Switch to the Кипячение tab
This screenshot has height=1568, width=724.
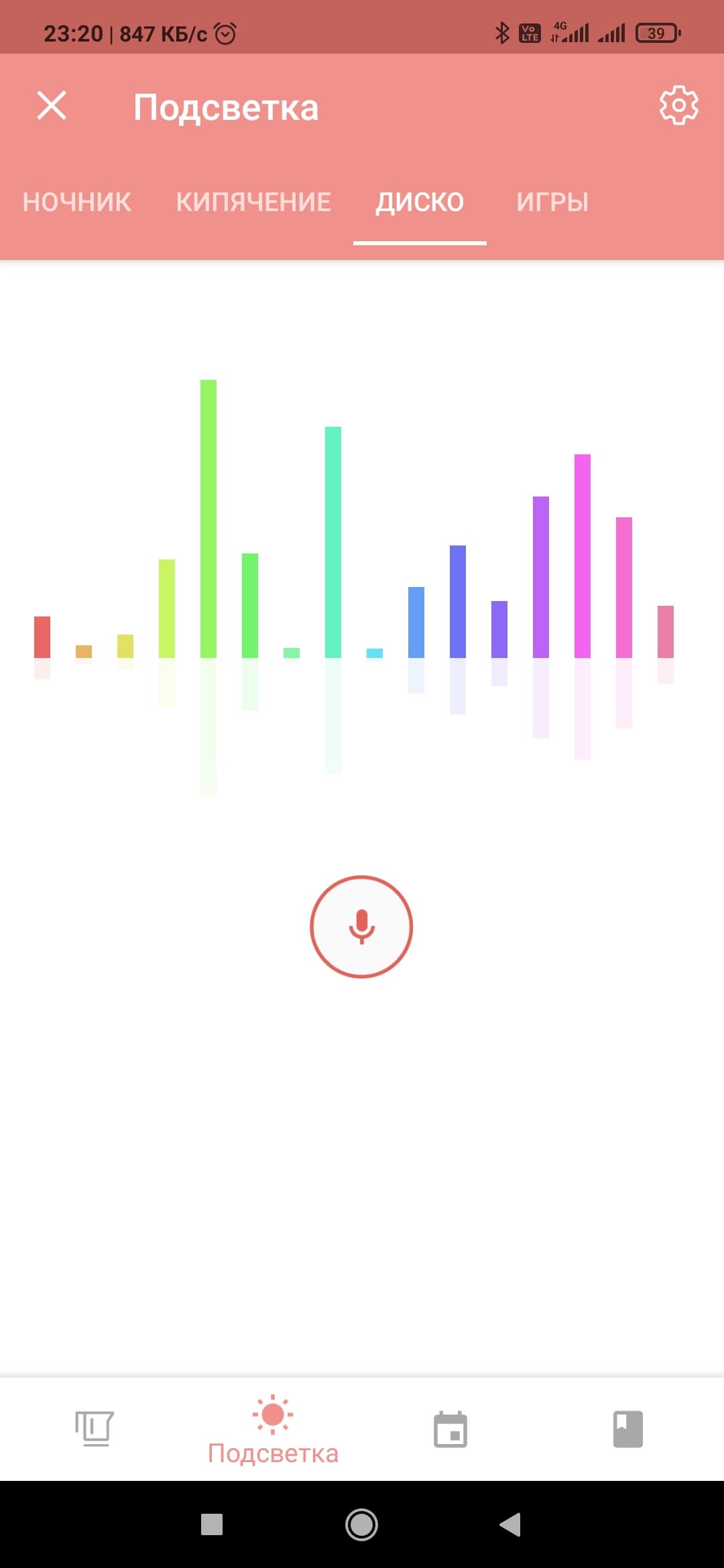coord(253,202)
